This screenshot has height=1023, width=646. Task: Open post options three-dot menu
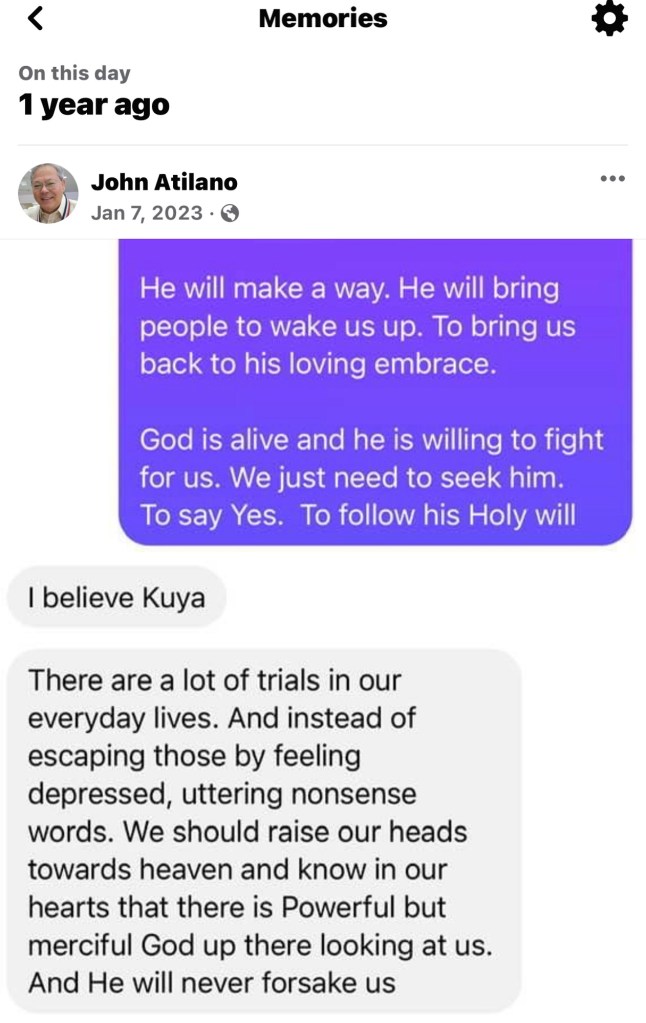tap(612, 179)
